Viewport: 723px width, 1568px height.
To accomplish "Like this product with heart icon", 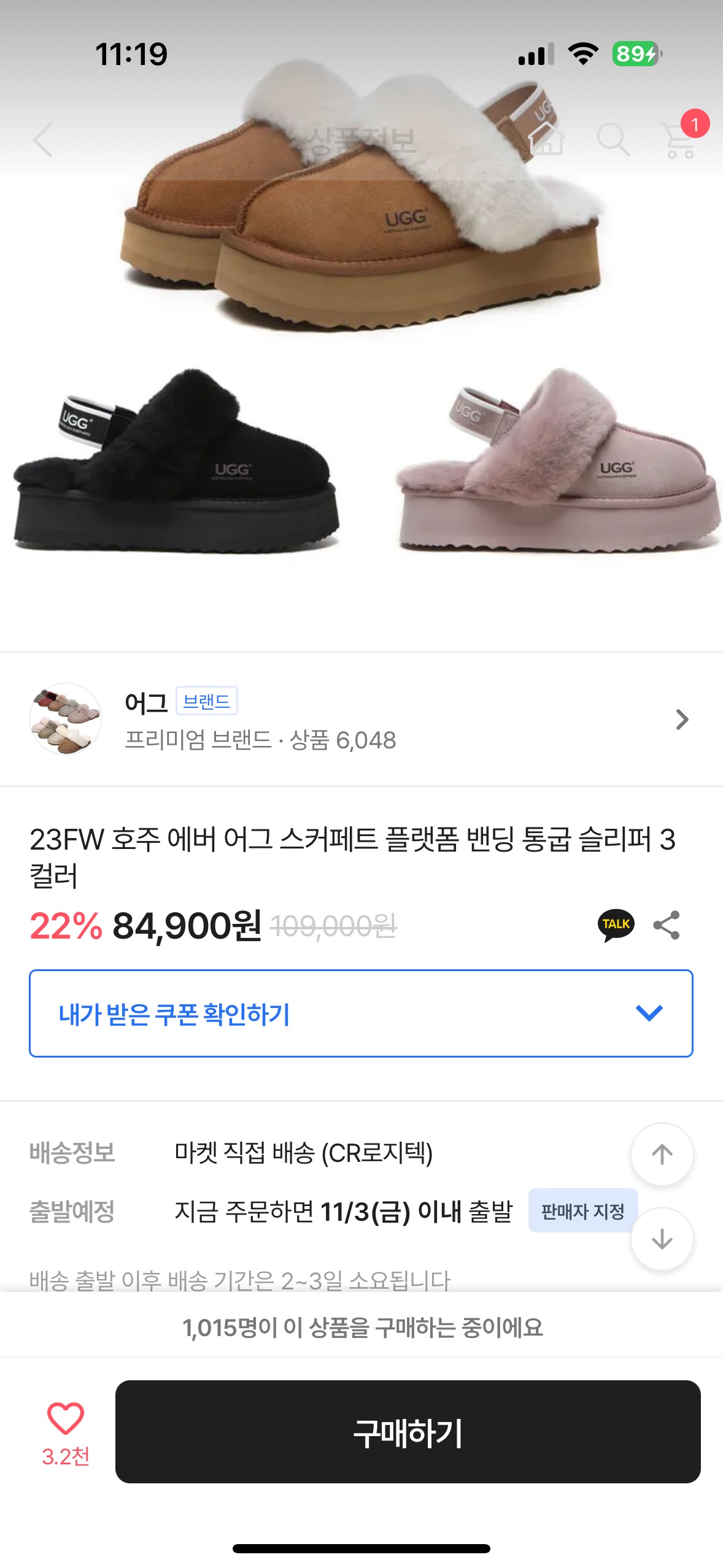I will coord(66,1420).
